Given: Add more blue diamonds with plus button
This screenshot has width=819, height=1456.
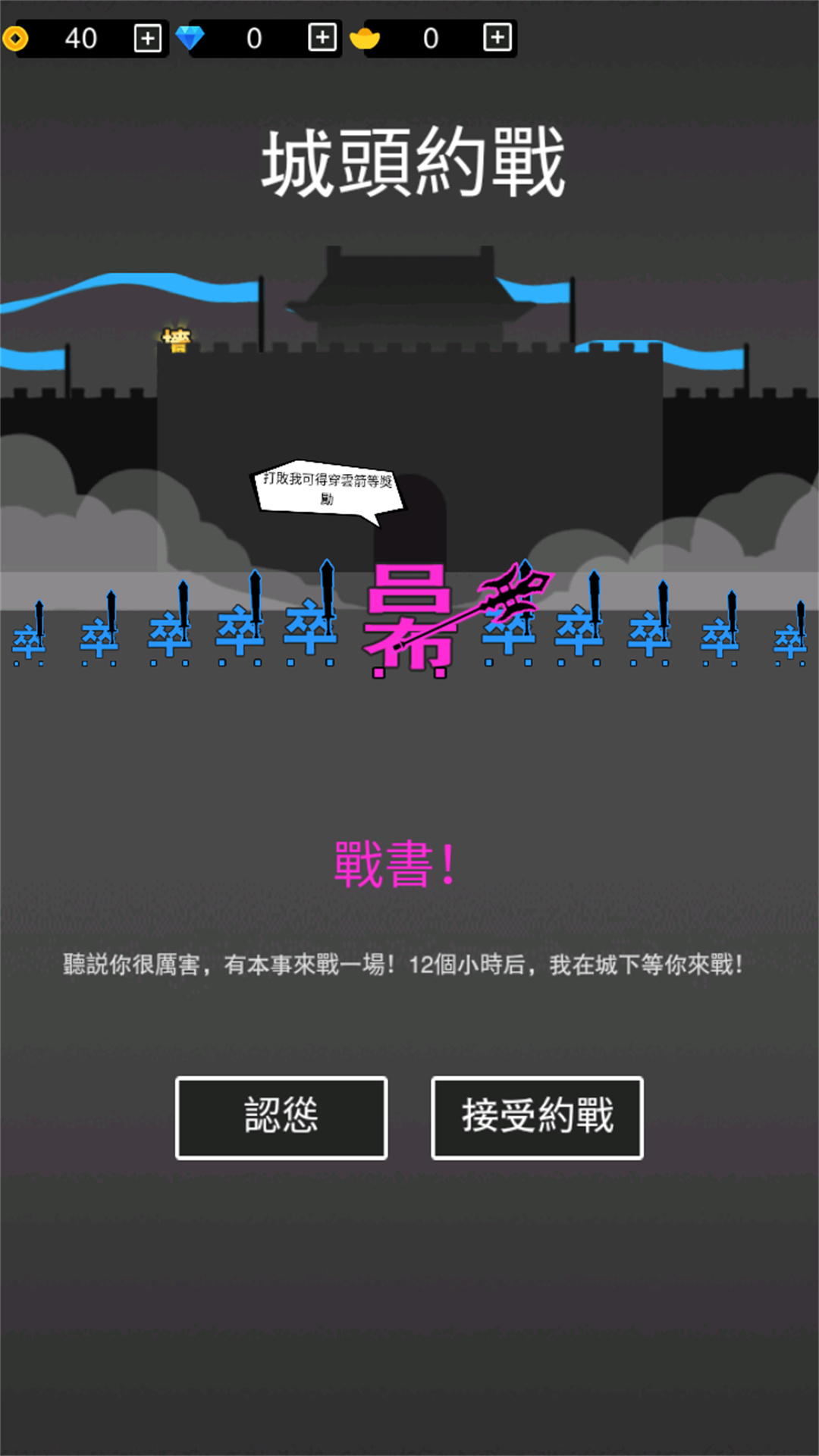Looking at the screenshot, I should [x=322, y=37].
